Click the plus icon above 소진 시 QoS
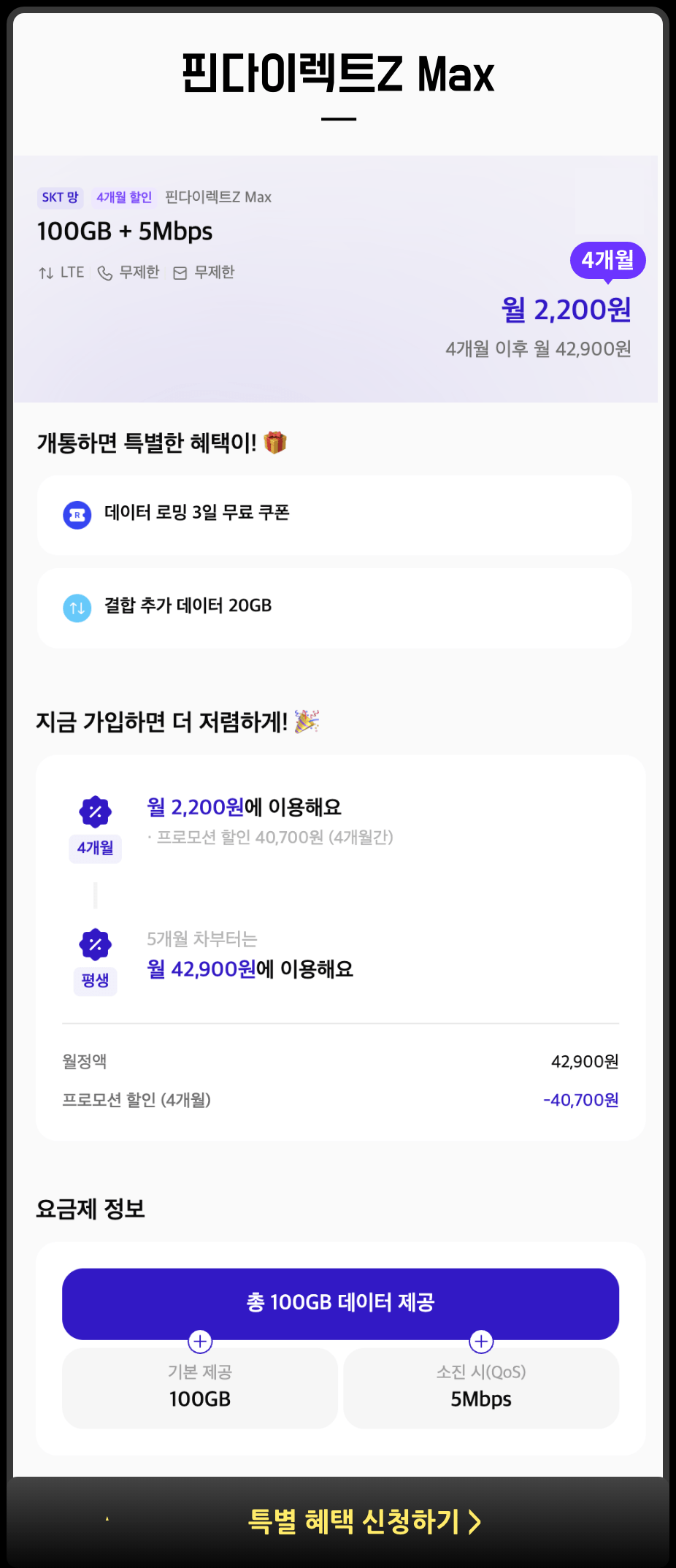The width and height of the screenshot is (676, 1568). tap(481, 1341)
